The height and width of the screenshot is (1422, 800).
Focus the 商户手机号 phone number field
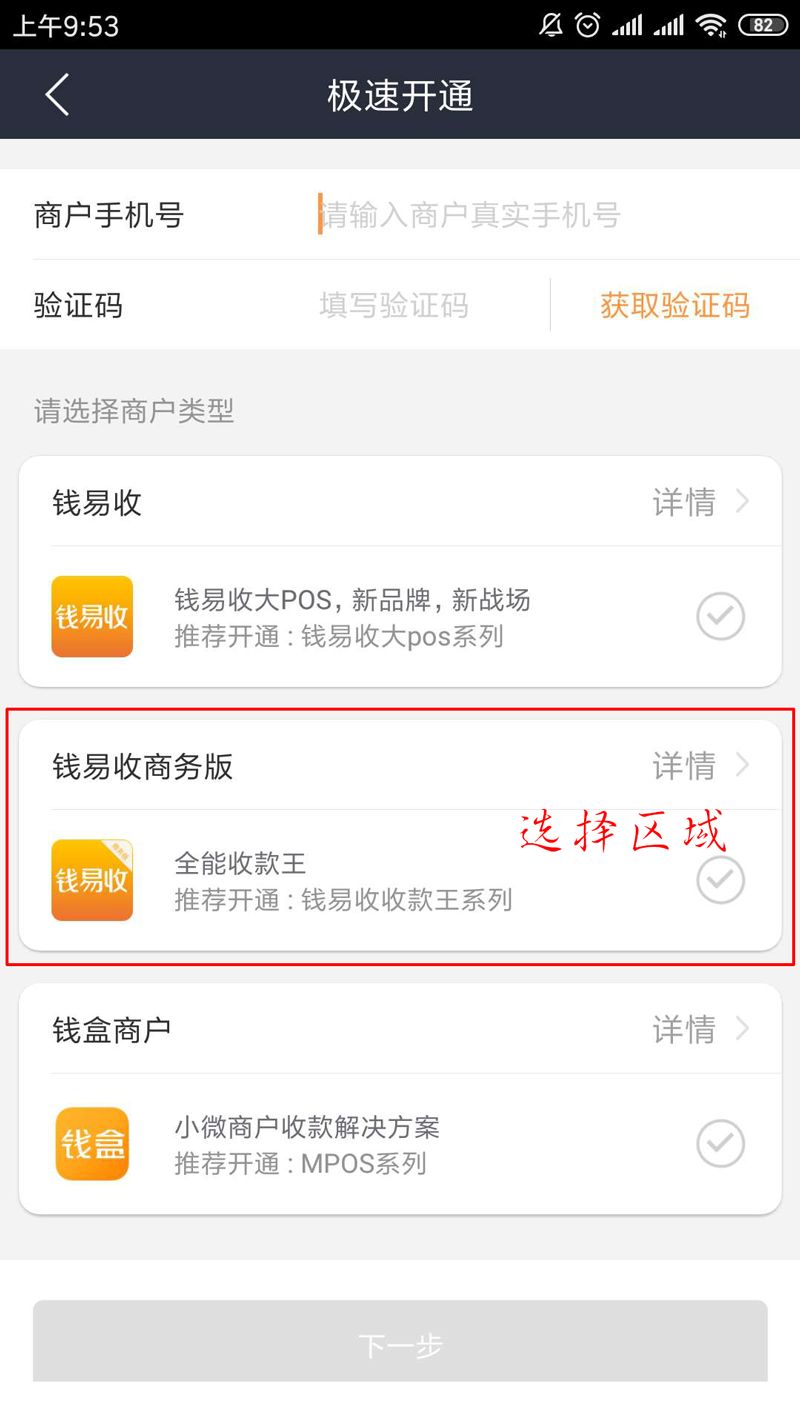coord(470,215)
